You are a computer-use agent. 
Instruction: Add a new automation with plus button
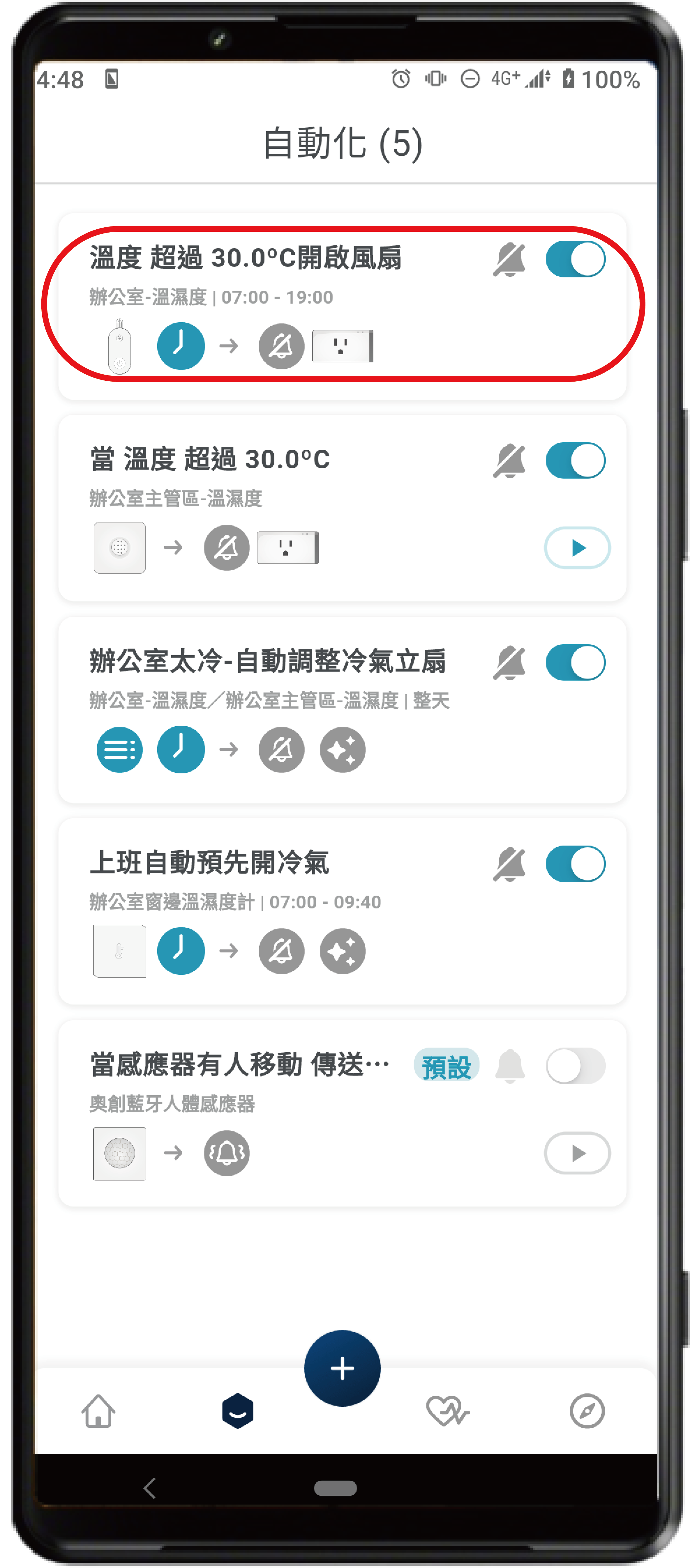click(x=342, y=1368)
